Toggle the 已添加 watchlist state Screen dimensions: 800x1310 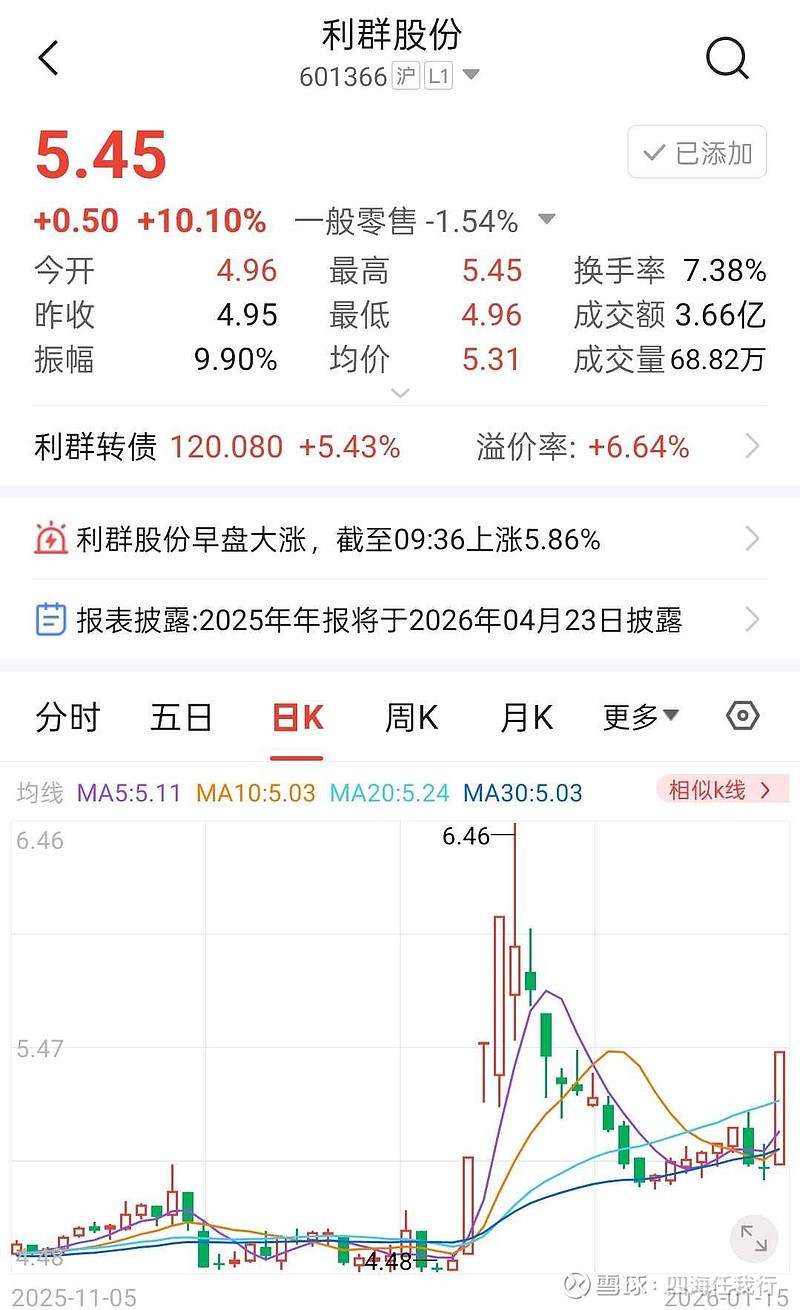(696, 152)
